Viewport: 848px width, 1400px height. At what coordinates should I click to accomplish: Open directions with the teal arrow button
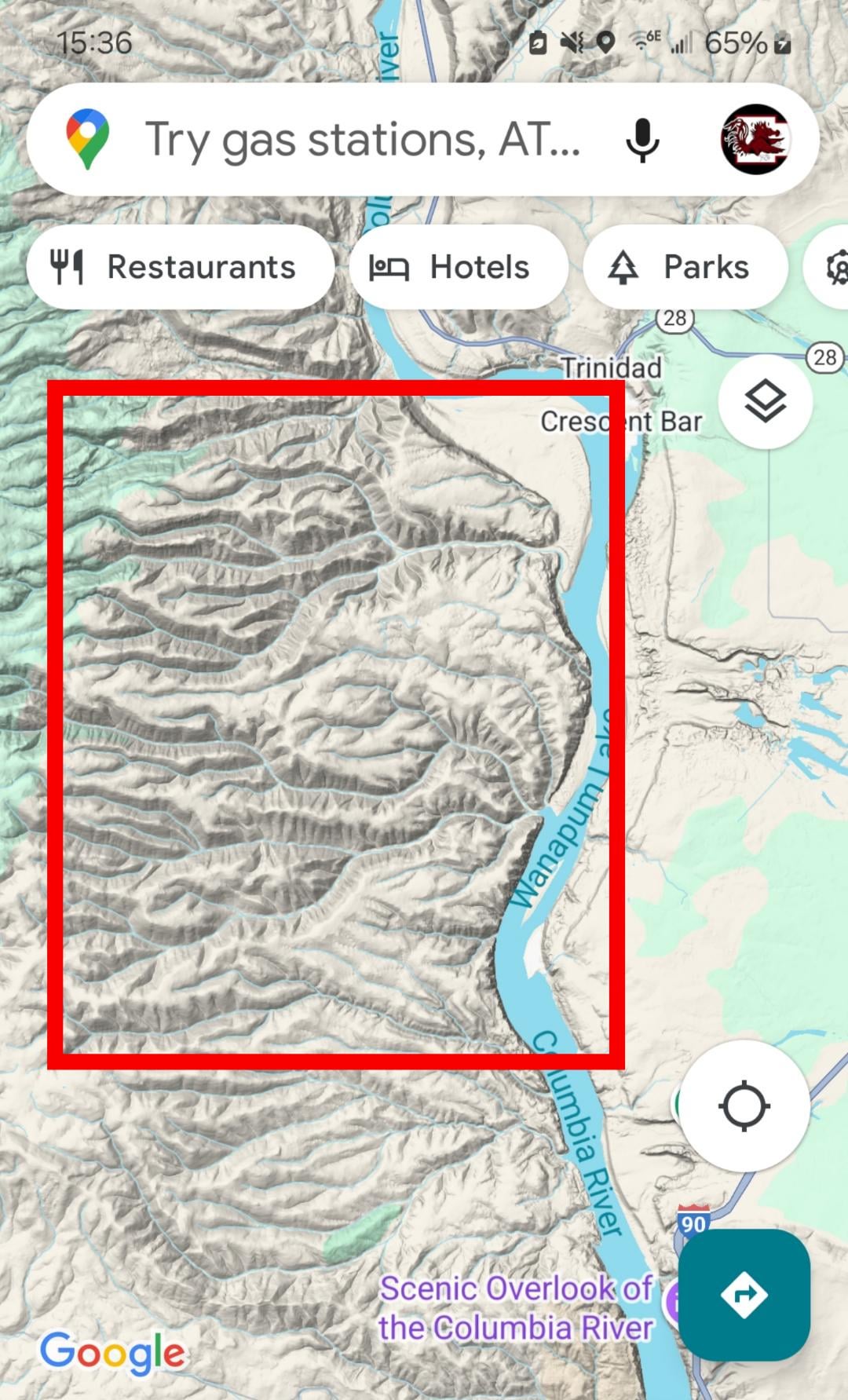[x=744, y=1294]
